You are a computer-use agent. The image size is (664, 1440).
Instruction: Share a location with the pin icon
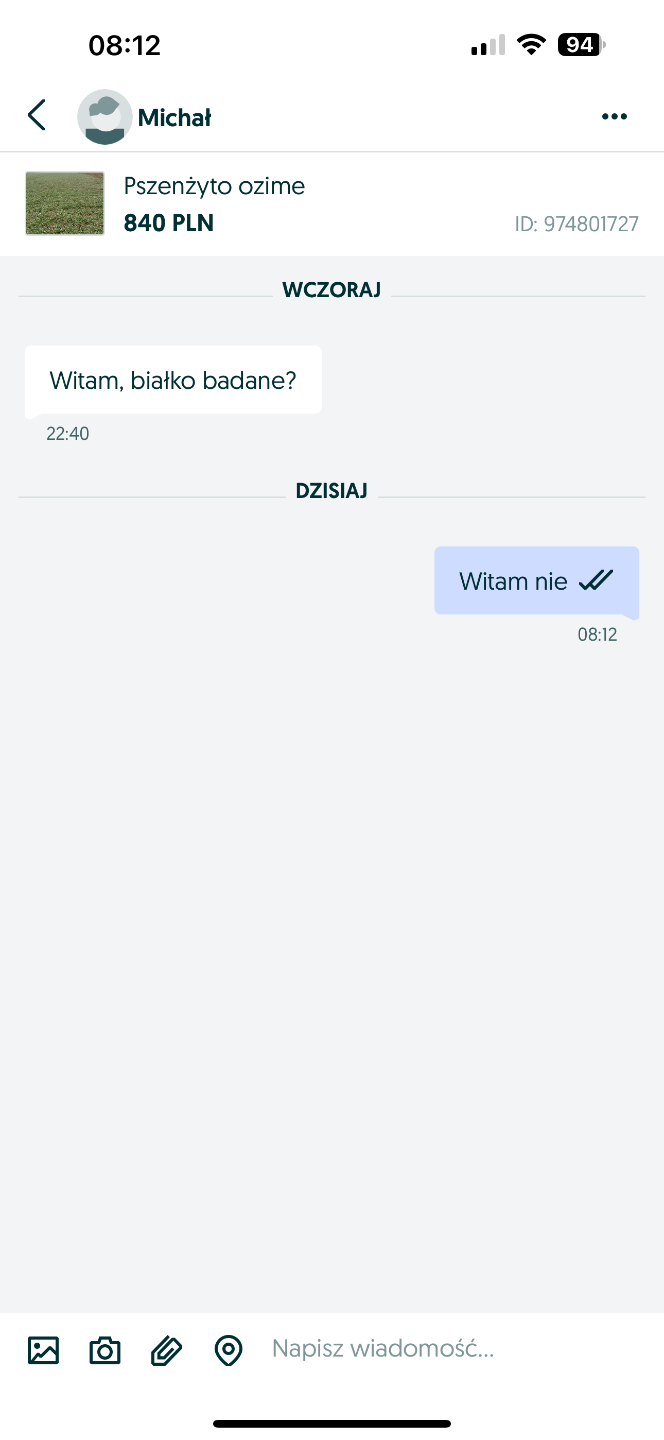click(x=229, y=1350)
